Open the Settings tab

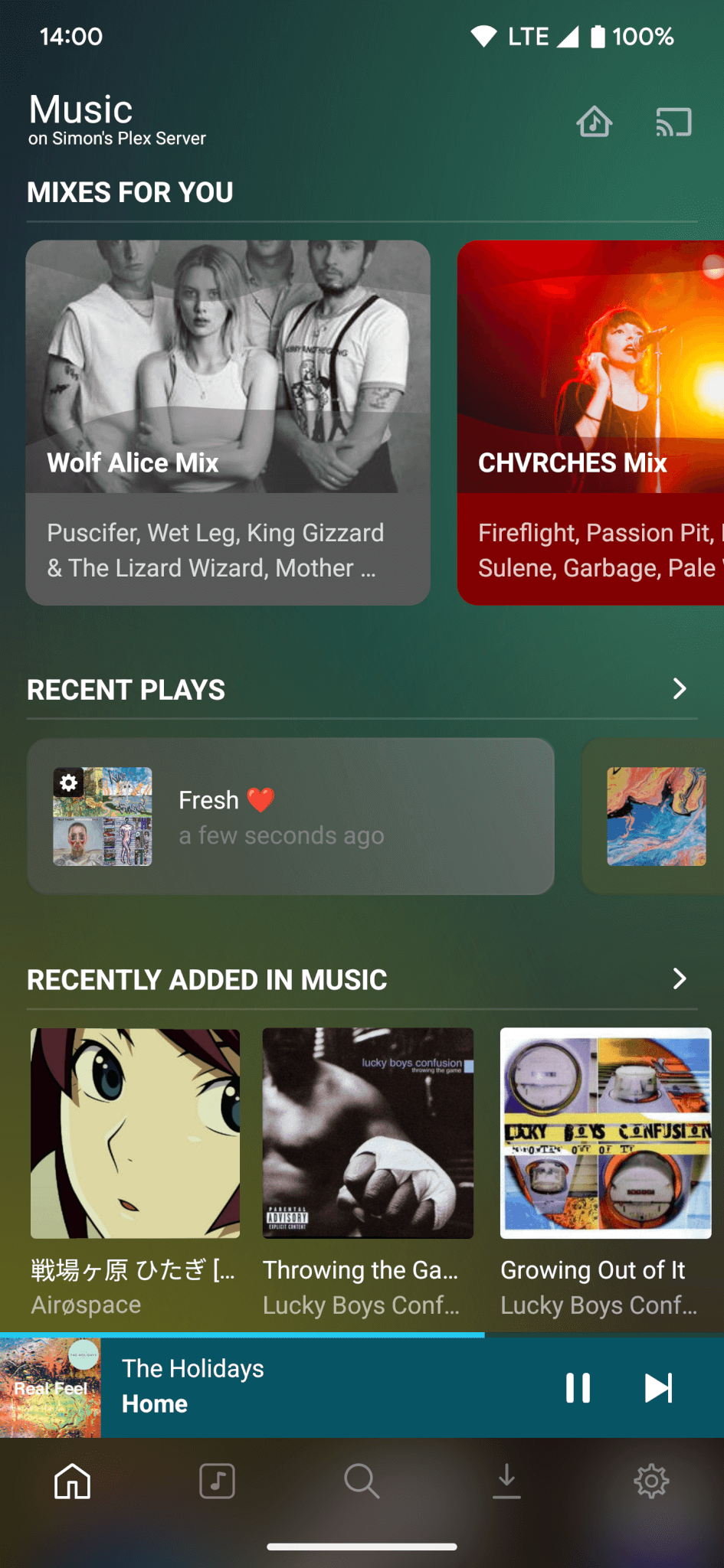(651, 1481)
